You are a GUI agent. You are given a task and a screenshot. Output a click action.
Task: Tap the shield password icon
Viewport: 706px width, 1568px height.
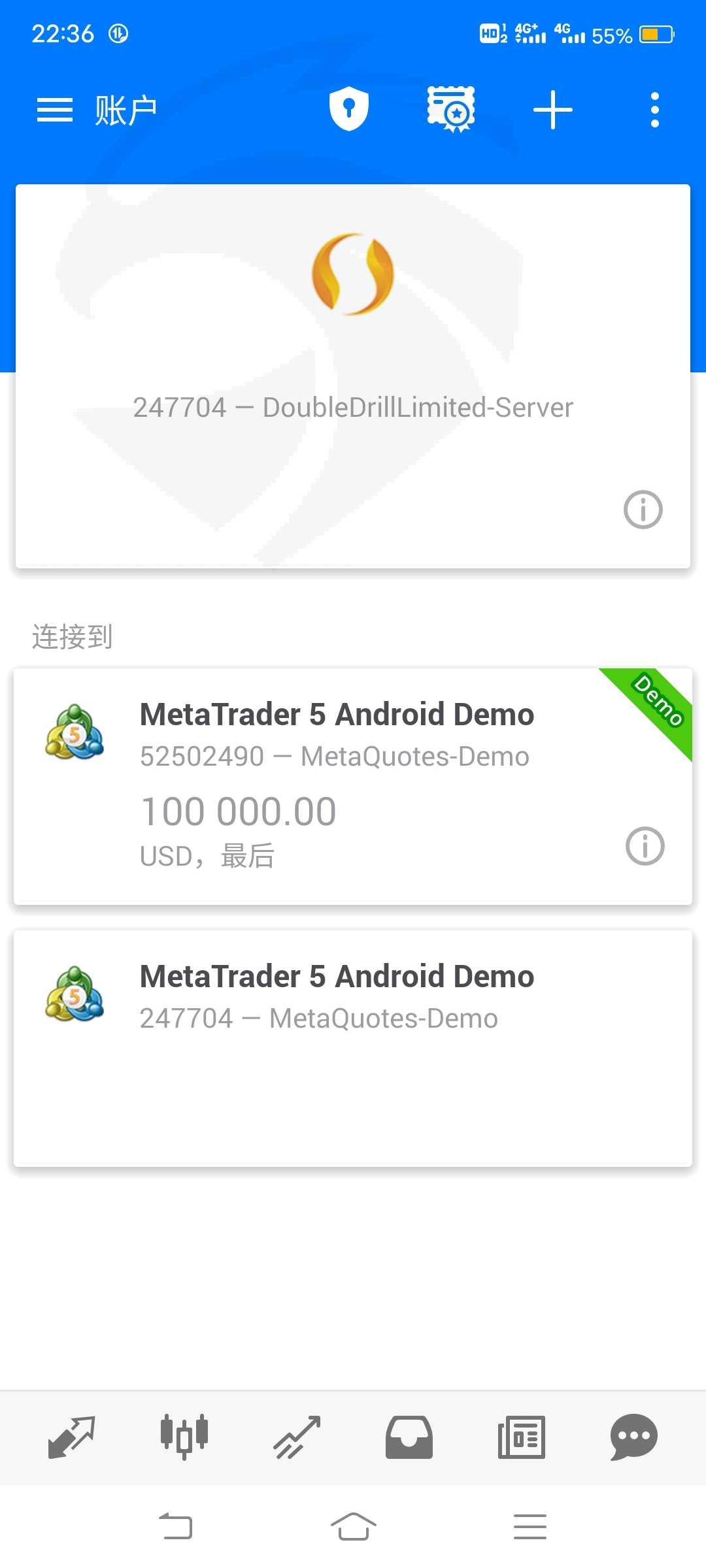pos(348,108)
